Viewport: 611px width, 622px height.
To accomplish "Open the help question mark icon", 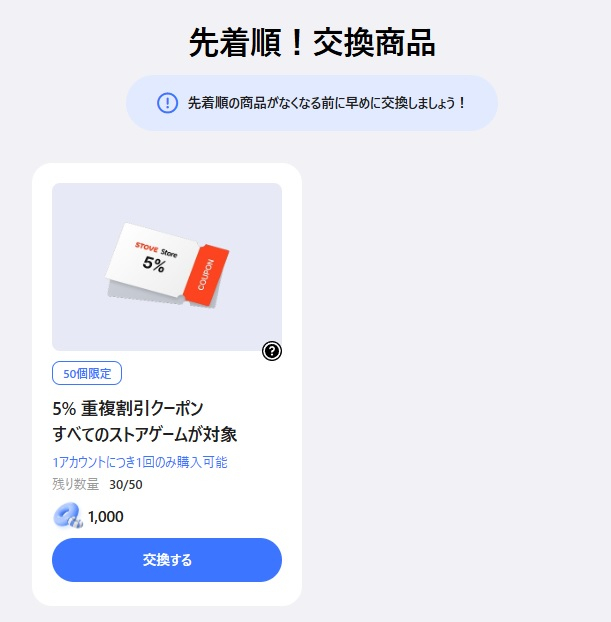I will pos(272,351).
